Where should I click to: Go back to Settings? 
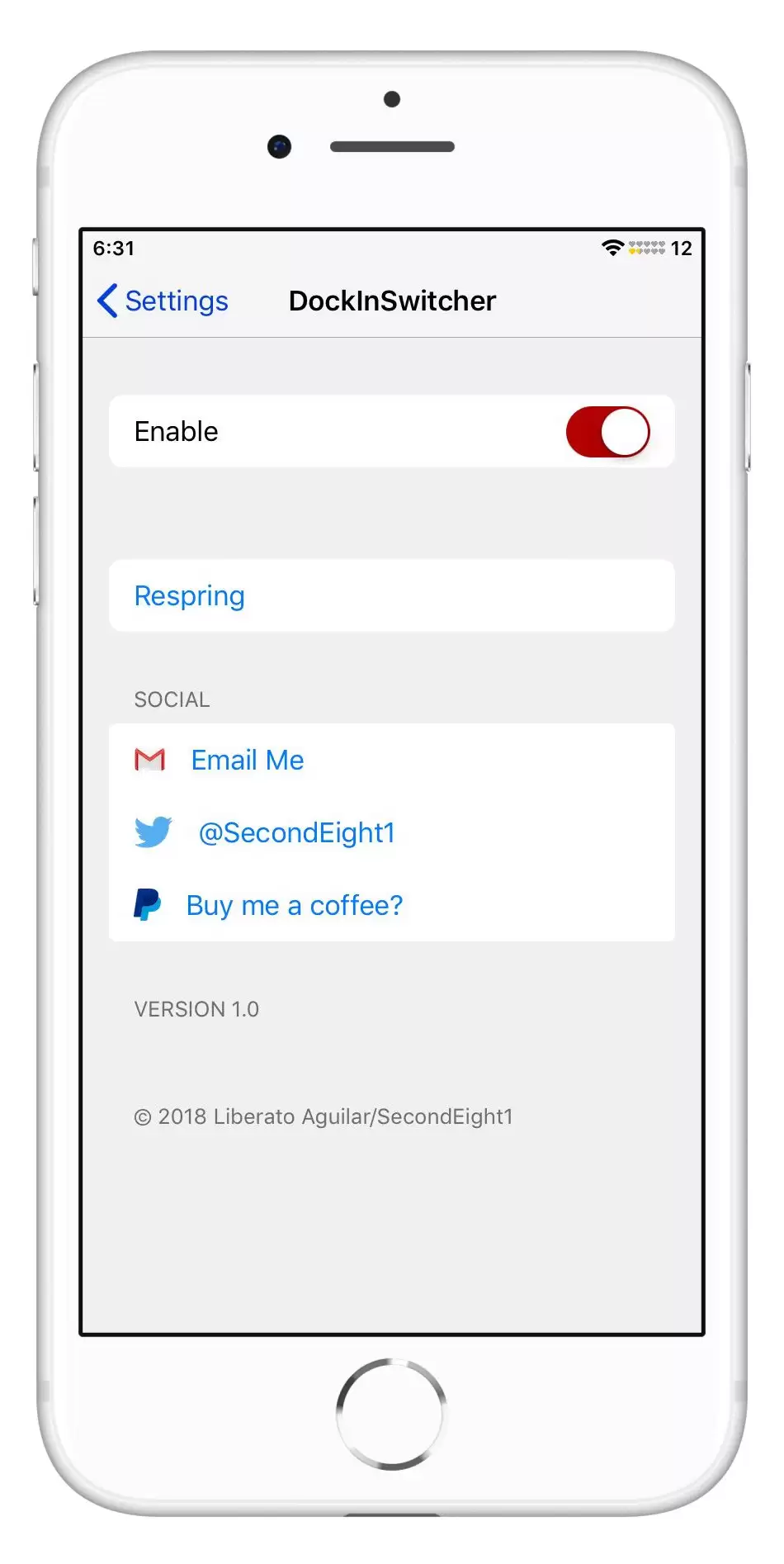point(163,301)
